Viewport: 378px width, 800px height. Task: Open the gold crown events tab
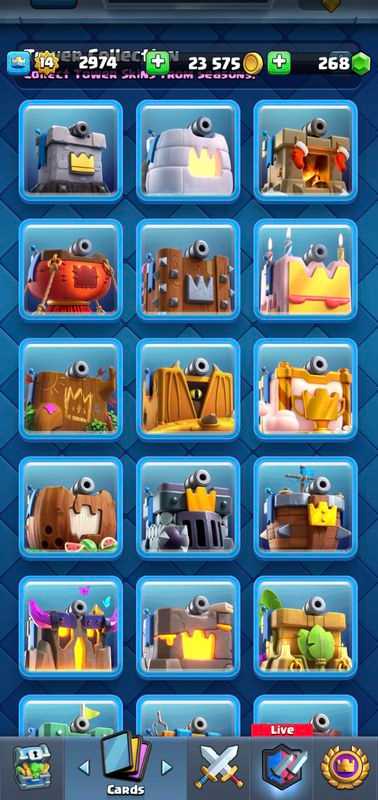pyautogui.click(x=345, y=767)
